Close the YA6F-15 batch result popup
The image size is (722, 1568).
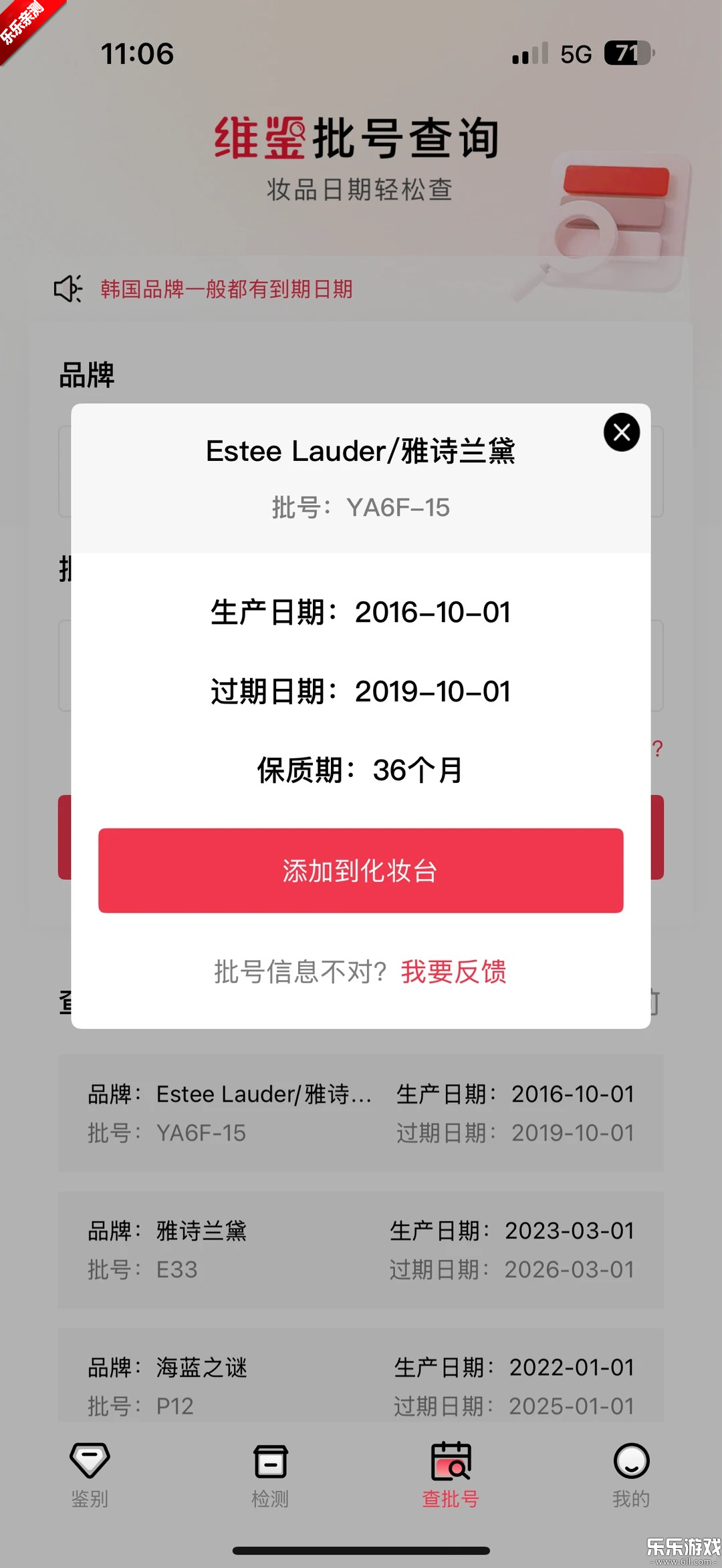(x=620, y=432)
